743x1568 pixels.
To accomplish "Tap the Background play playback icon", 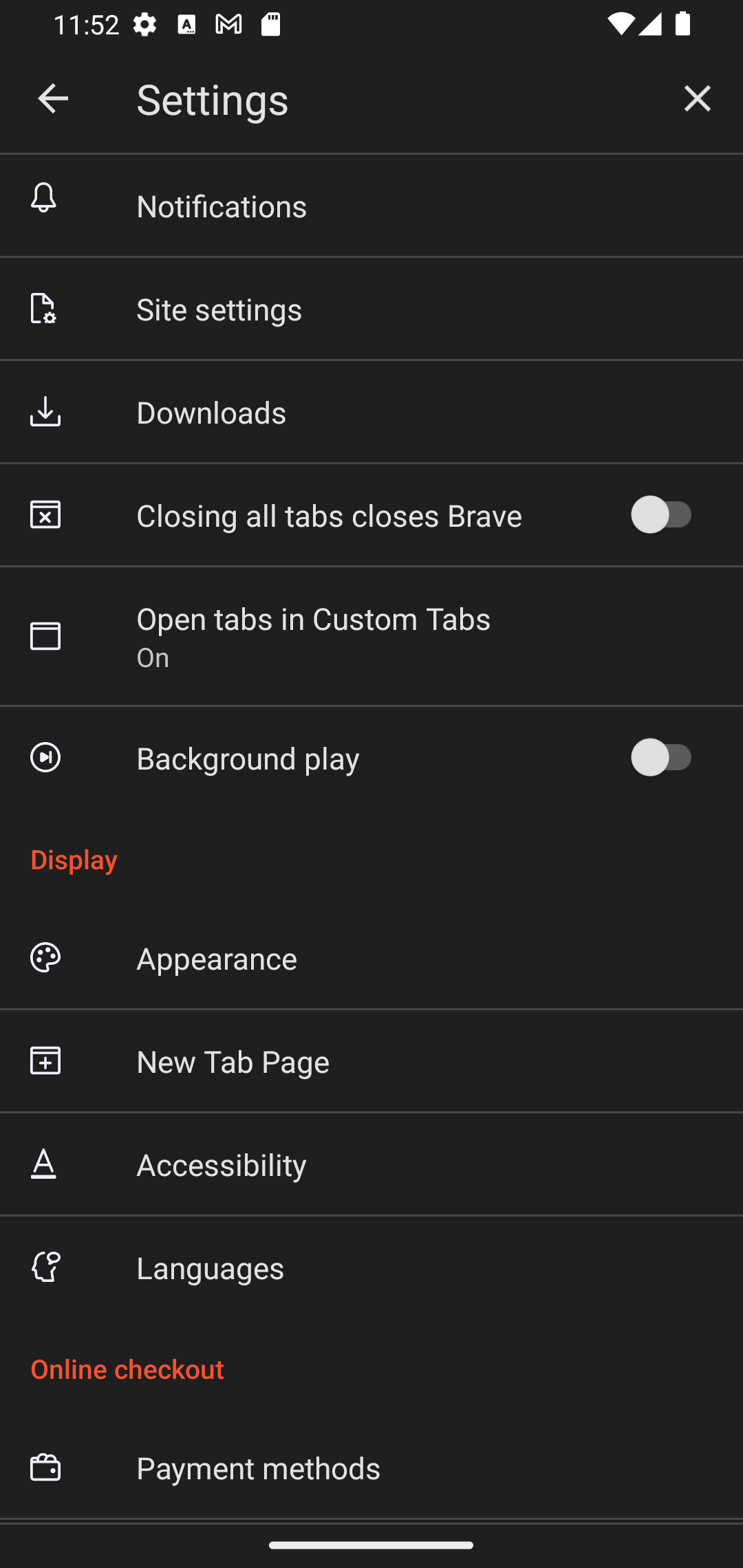I will (x=45, y=757).
